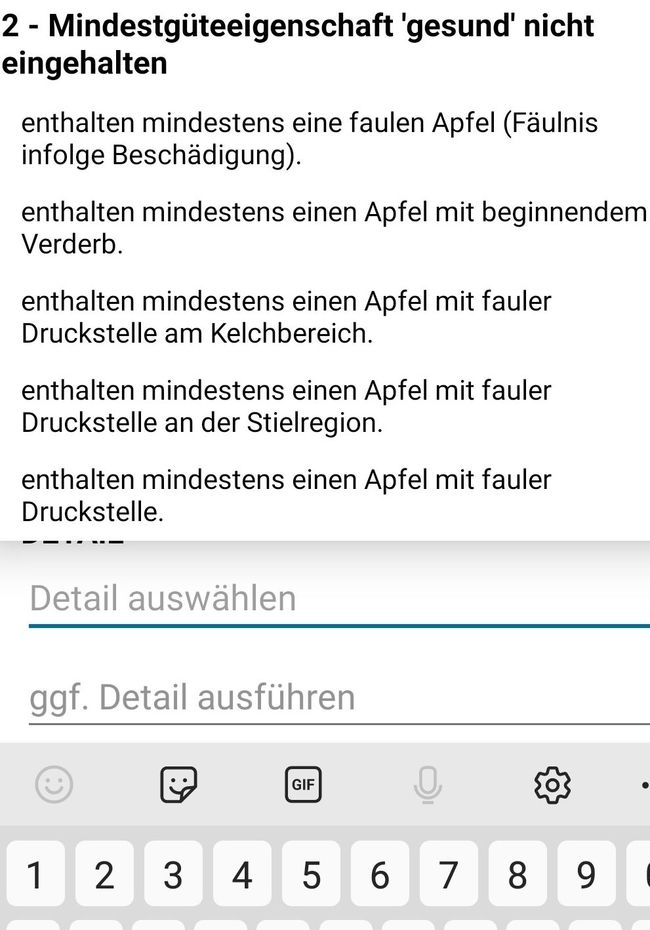
Task: Choose the last option ending 'fauler Druckstelle.'
Action: point(287,495)
